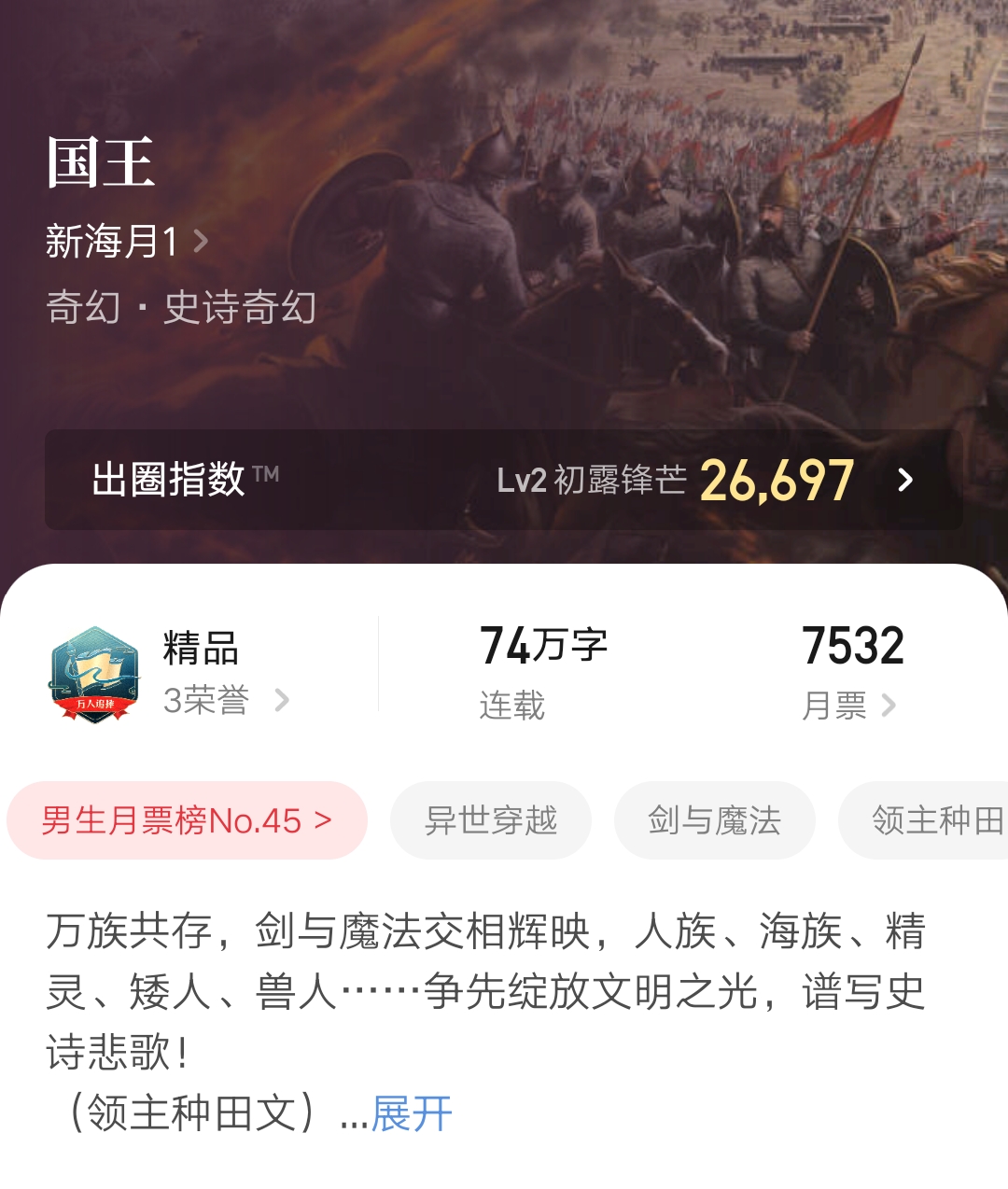Viewport: 1008px width, 1189px height.
Task: Click the 精品 shield badge icon
Action: (93, 672)
